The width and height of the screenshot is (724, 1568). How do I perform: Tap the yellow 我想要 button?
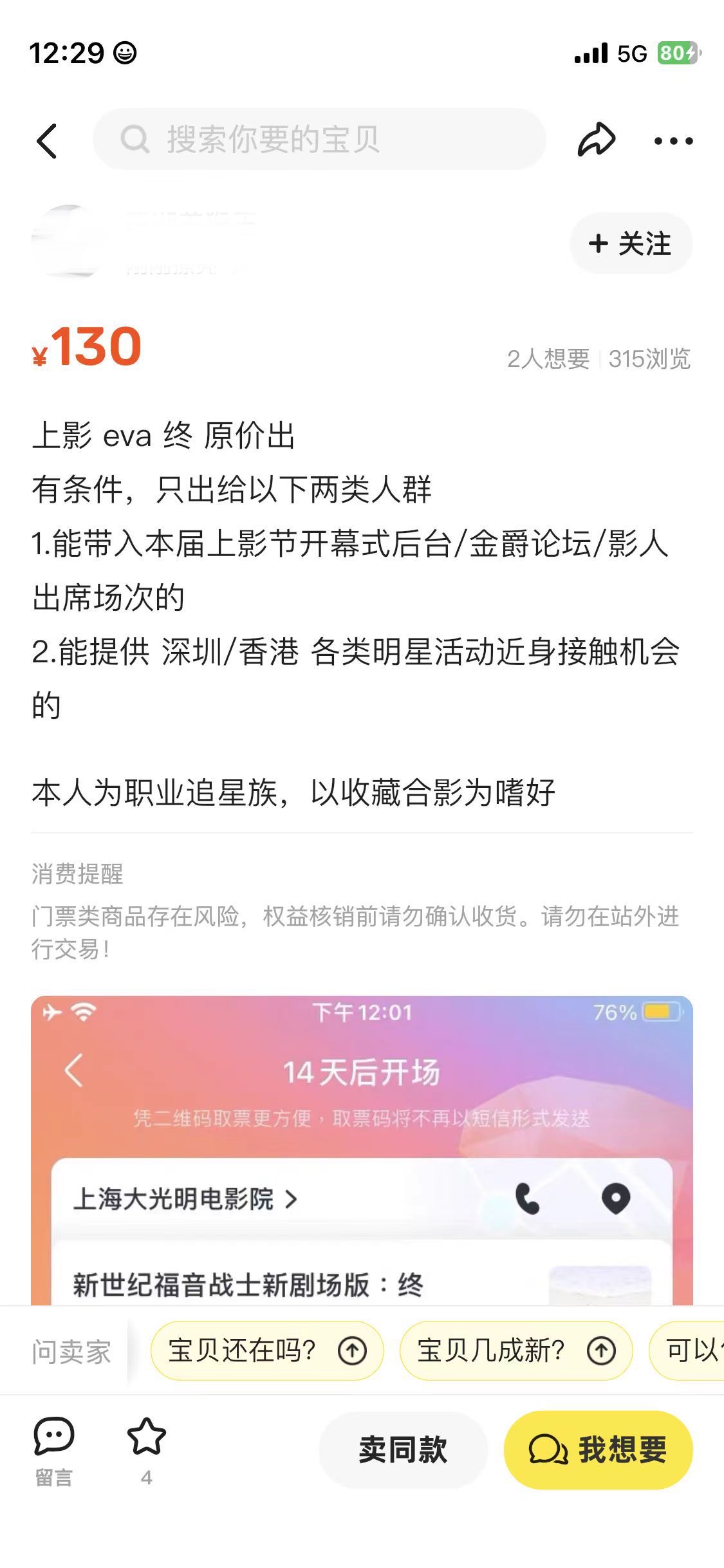coord(599,1450)
